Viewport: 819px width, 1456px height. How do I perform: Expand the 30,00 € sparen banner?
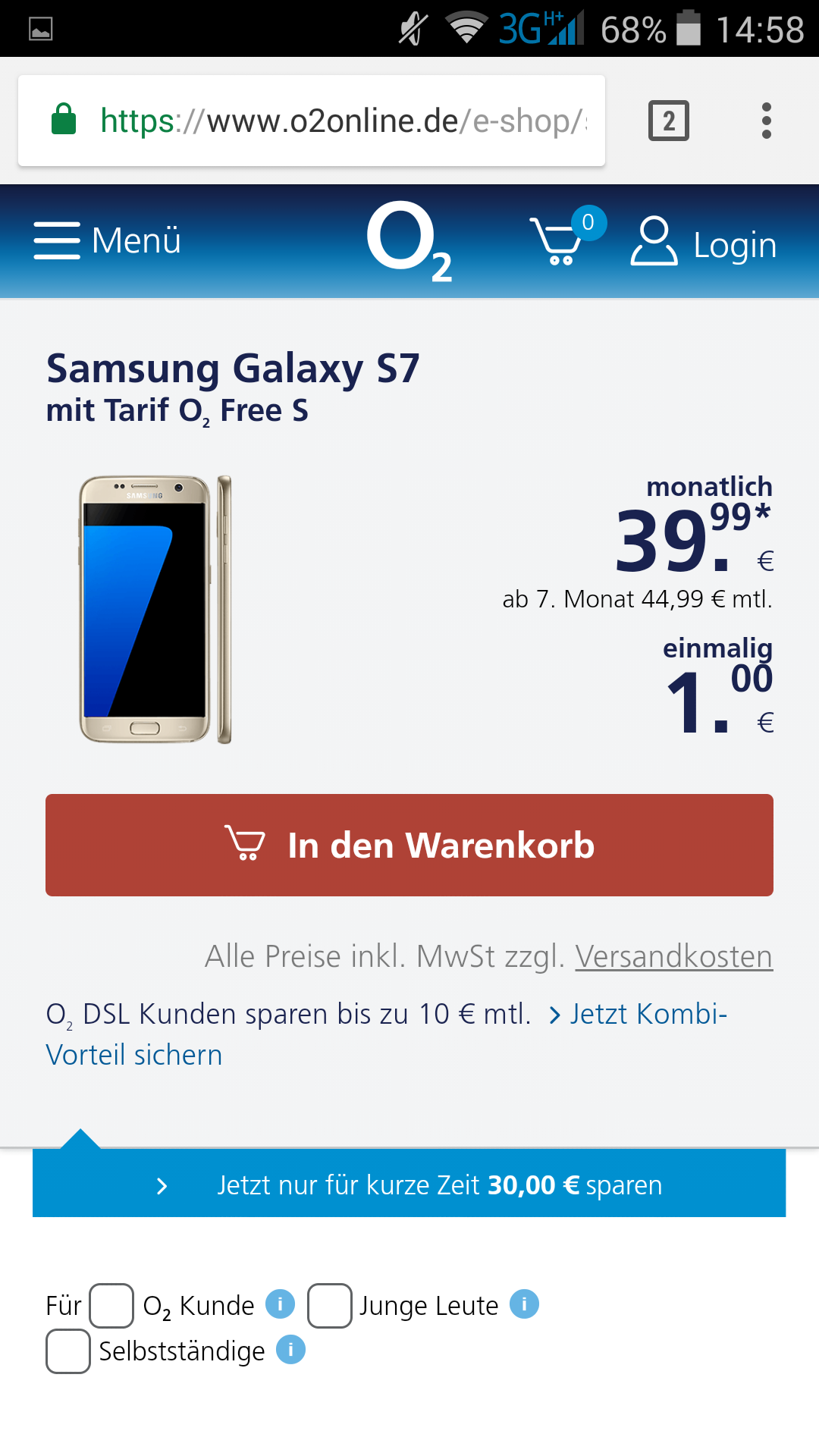[409, 1183]
